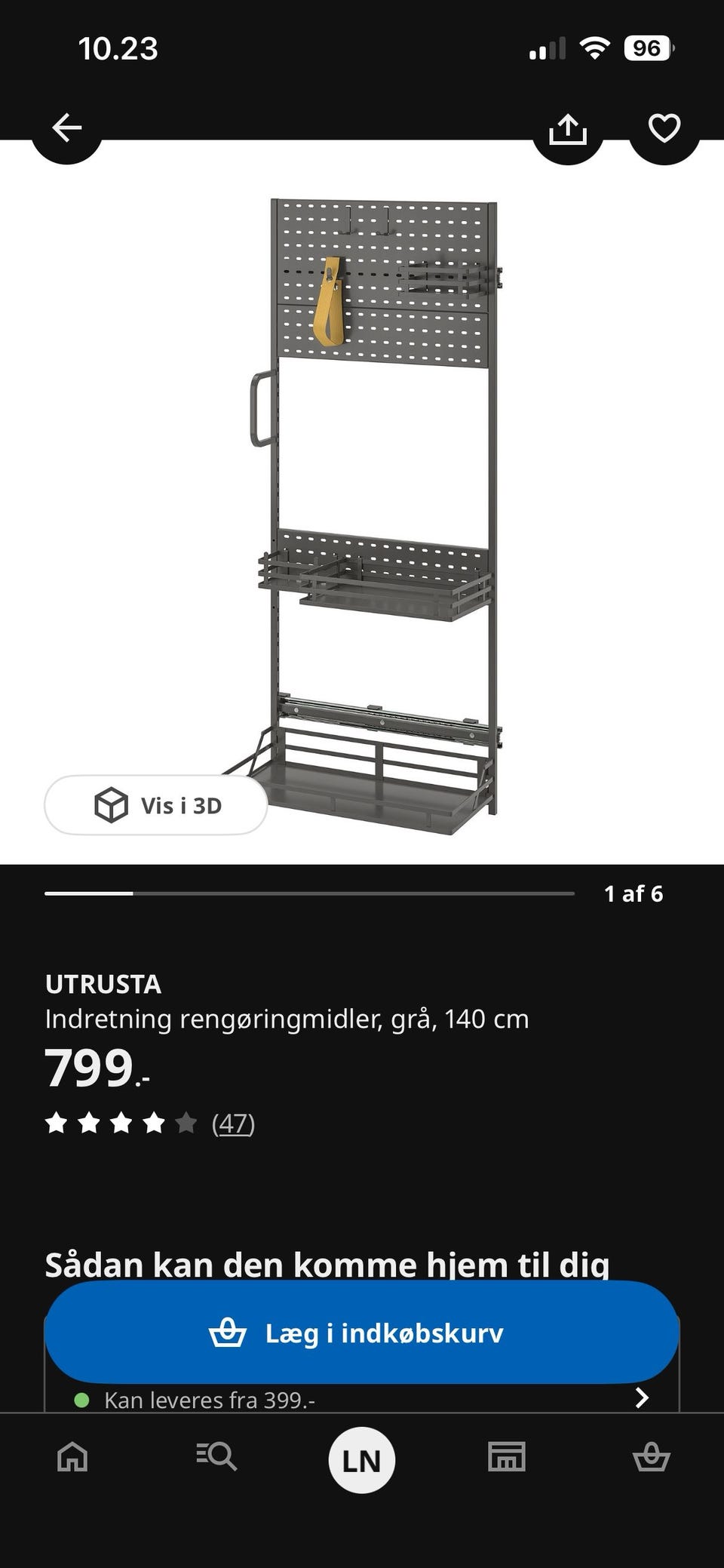Expand the Kan leveres fra 399 delivery option
This screenshot has width=724, height=1568.
tap(362, 1399)
